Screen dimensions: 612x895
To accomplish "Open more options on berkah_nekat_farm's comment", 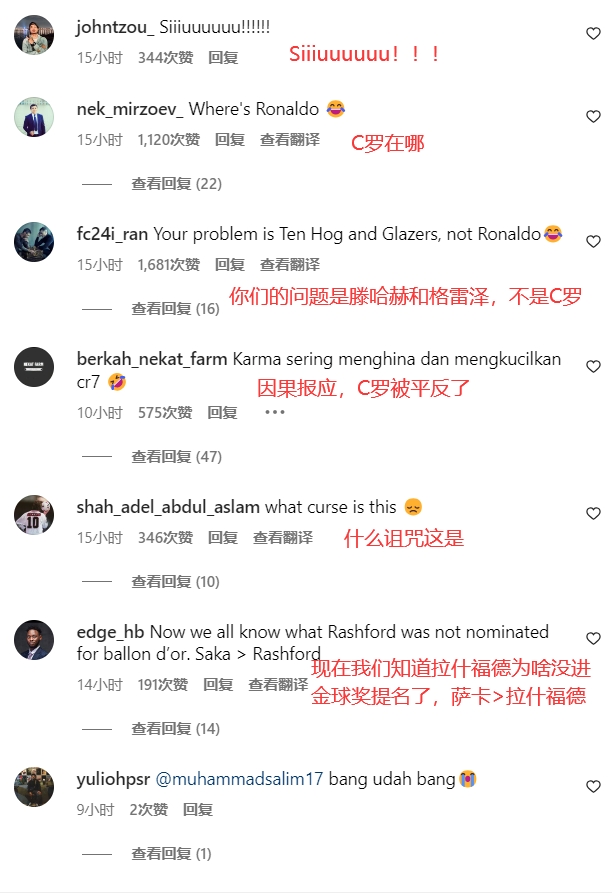I will (275, 412).
